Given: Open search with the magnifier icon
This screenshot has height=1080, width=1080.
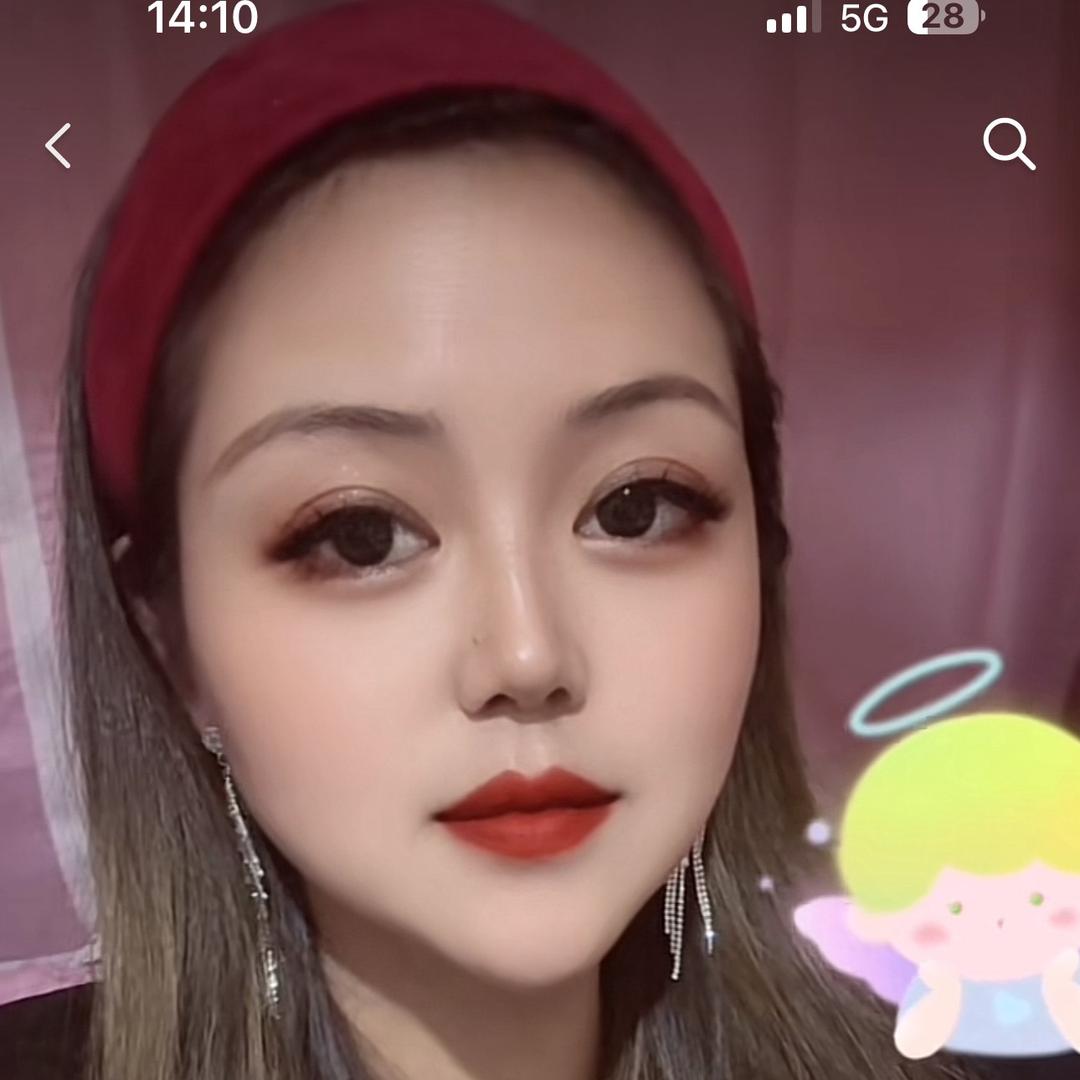Looking at the screenshot, I should click(1008, 145).
